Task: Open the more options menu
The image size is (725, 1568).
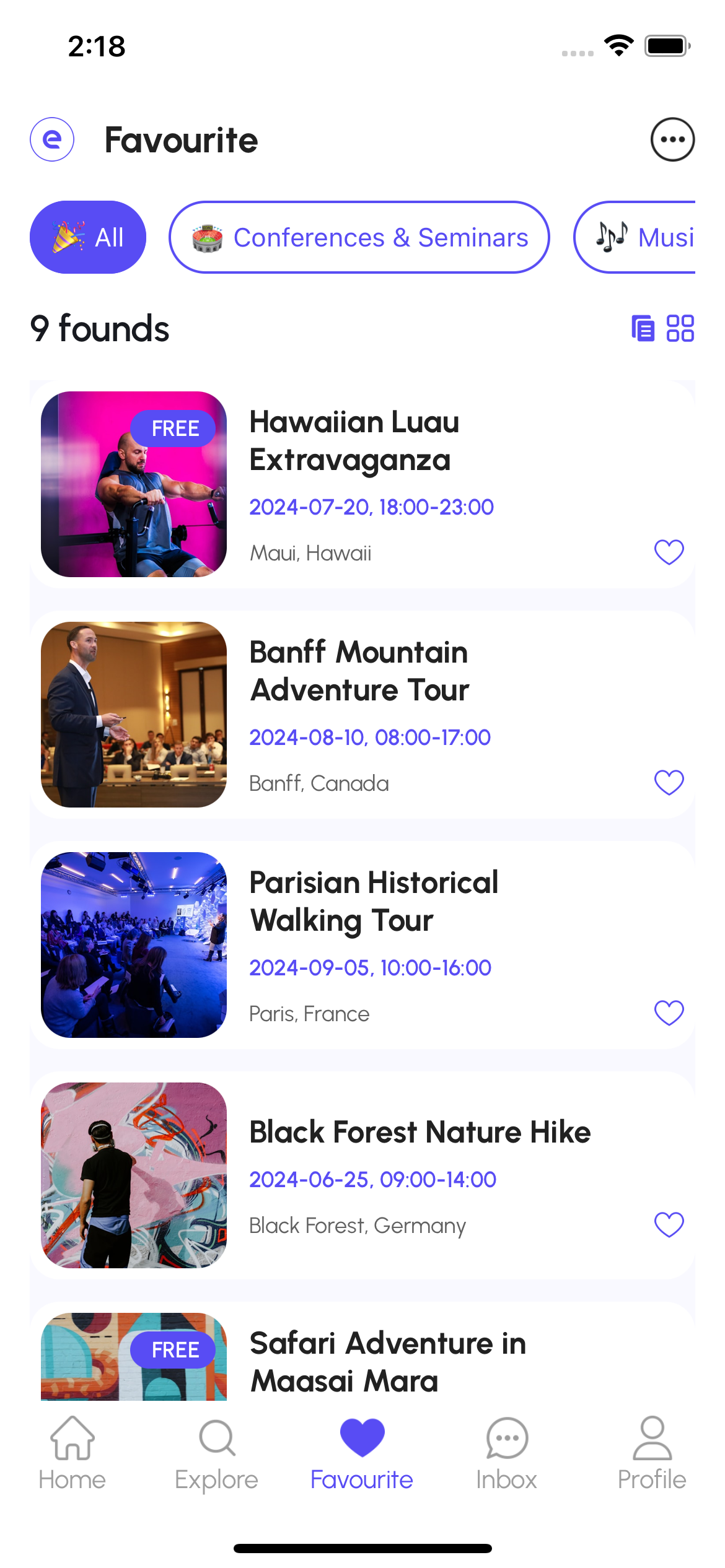Action: click(x=672, y=139)
